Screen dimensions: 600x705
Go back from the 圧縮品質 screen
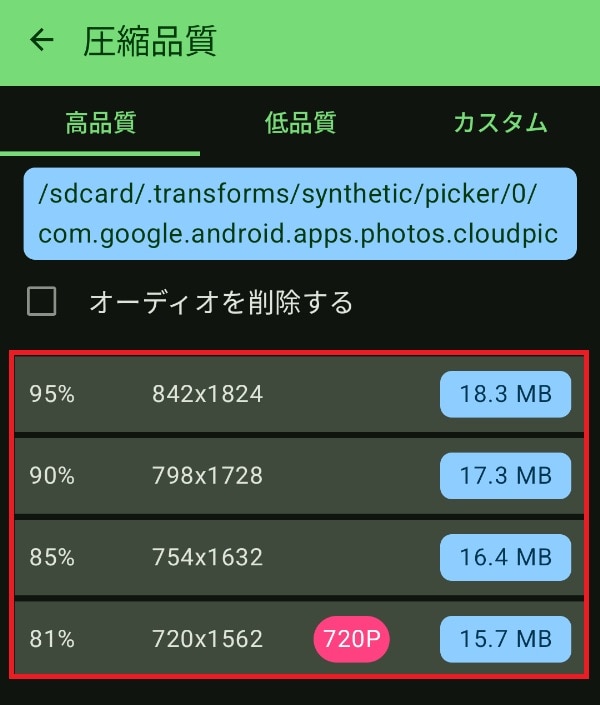point(41,41)
